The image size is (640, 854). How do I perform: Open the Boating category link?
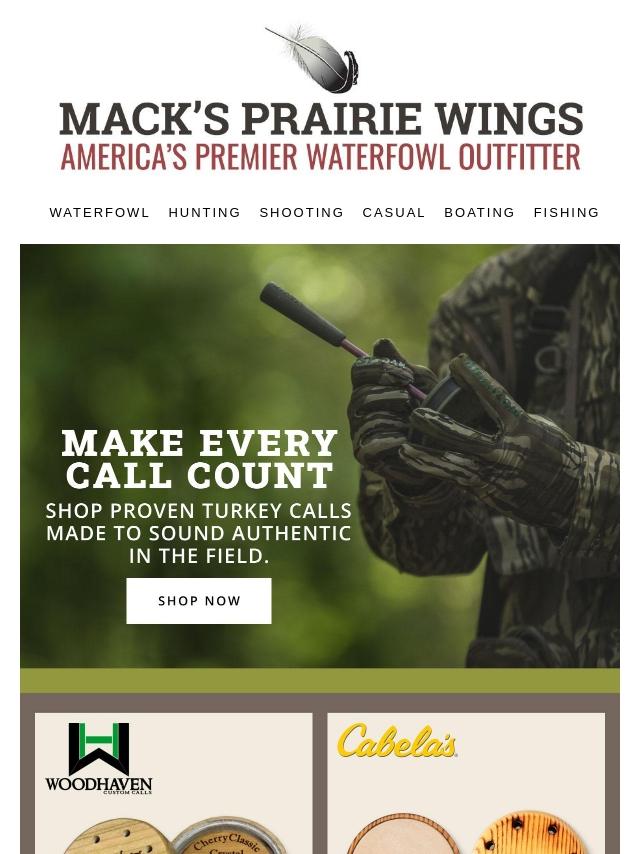click(479, 213)
